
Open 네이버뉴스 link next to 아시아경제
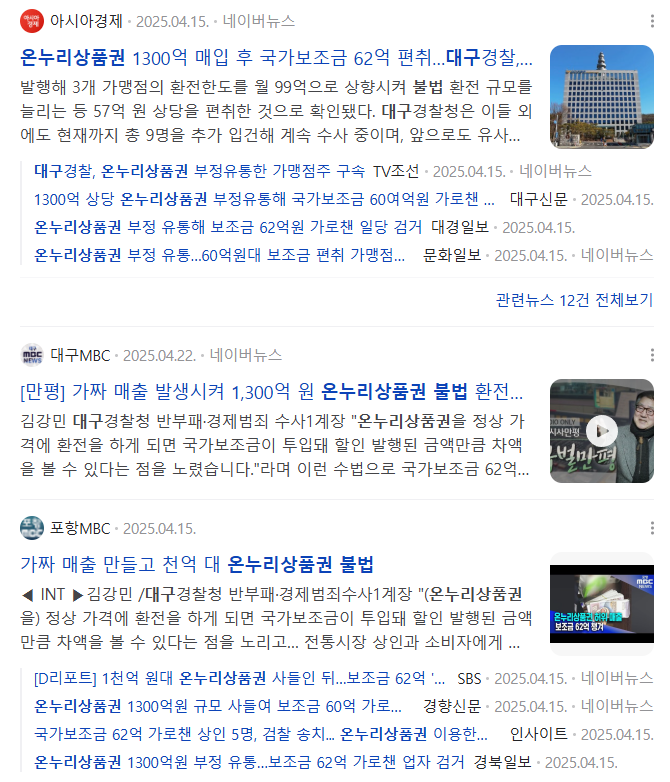[258, 20]
